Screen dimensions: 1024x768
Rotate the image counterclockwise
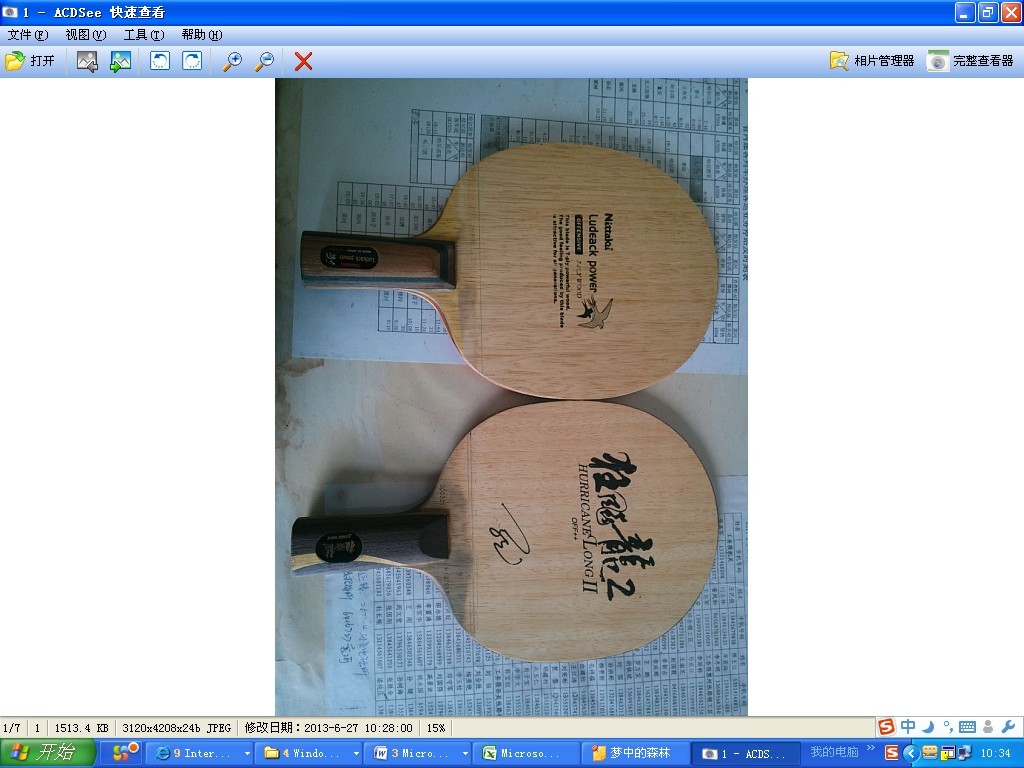(x=160, y=61)
